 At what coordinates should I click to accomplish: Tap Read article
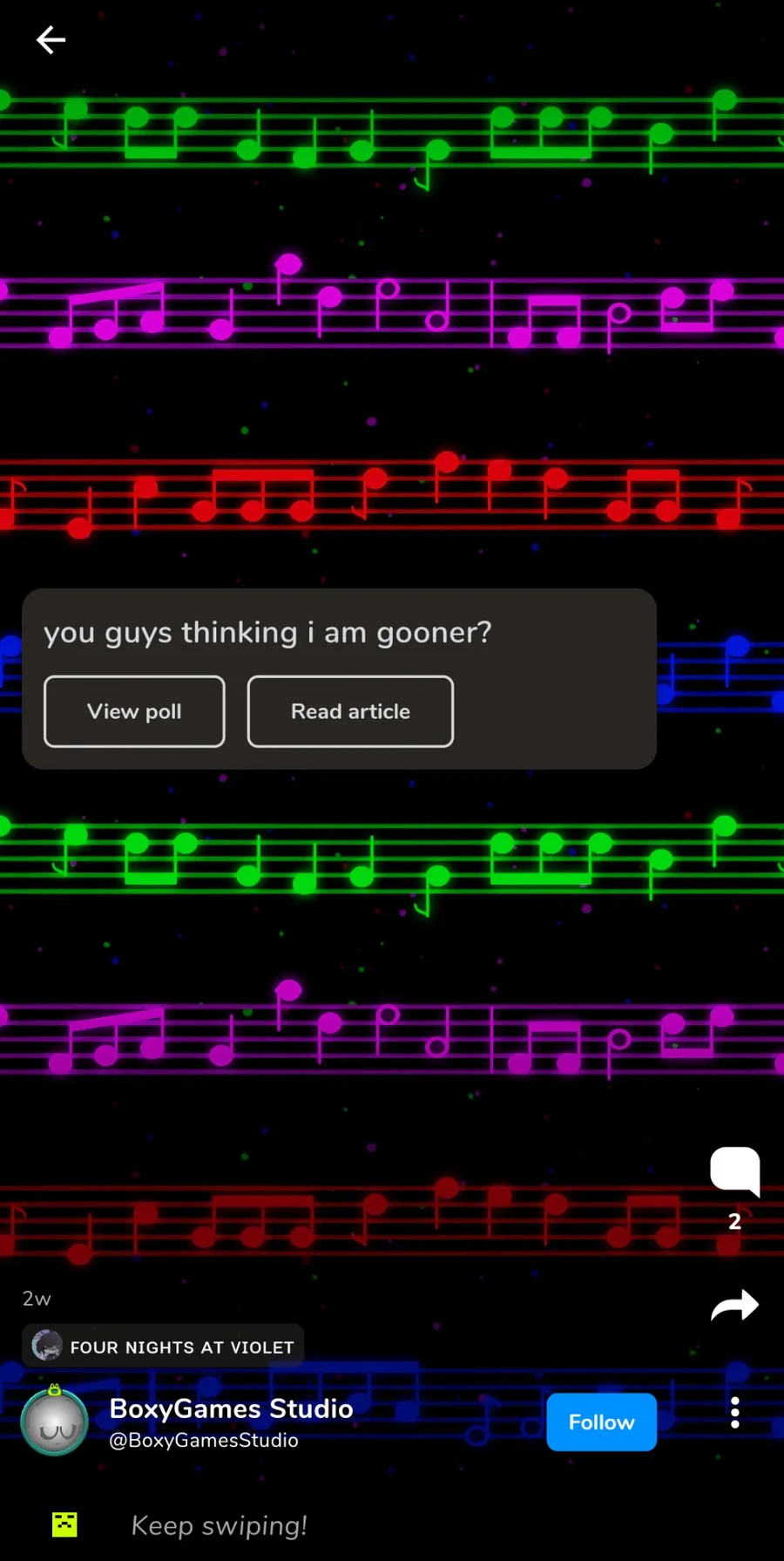tap(350, 711)
